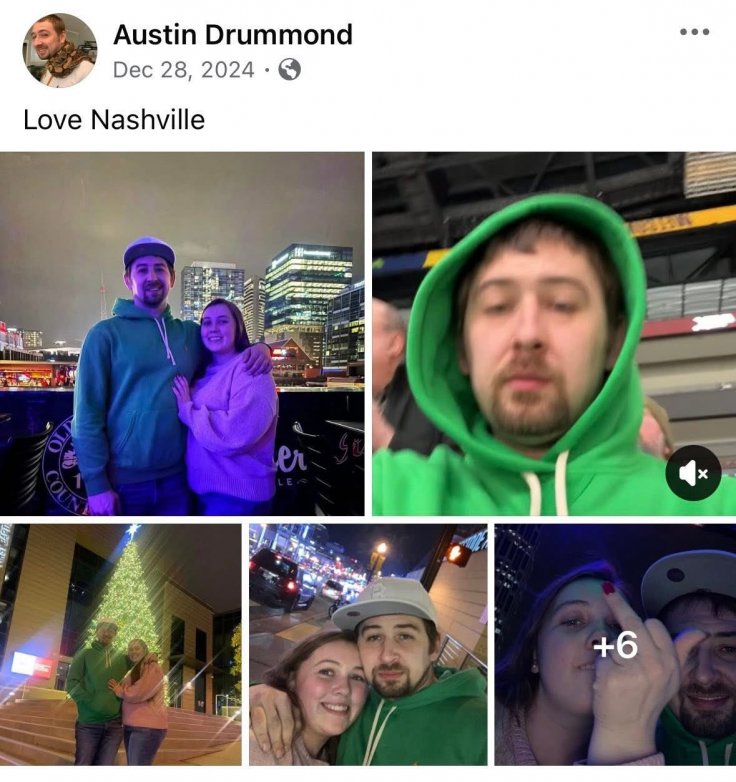This screenshot has height=782, width=736.
Task: View the couple under city skyline photo
Action: click(180, 330)
